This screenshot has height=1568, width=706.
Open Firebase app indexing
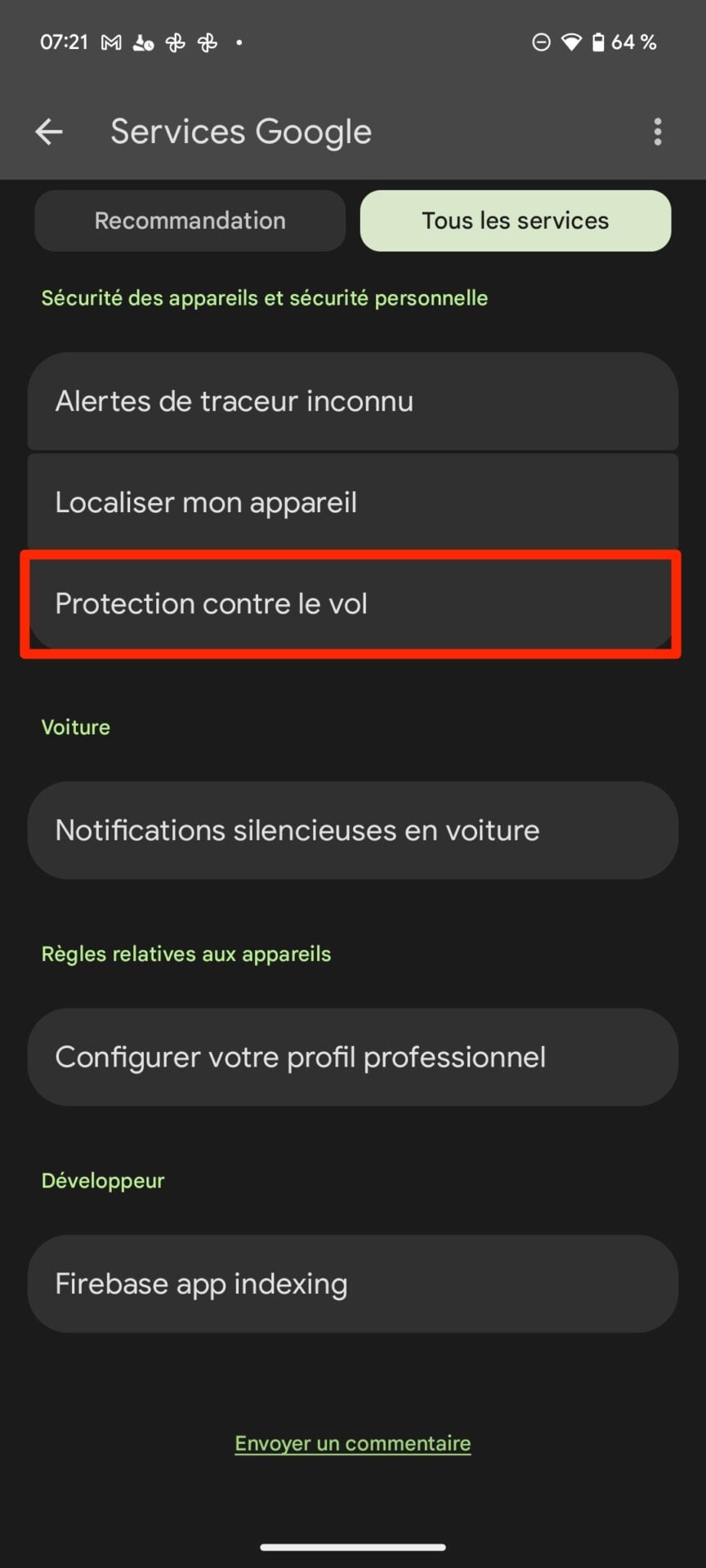click(353, 1284)
